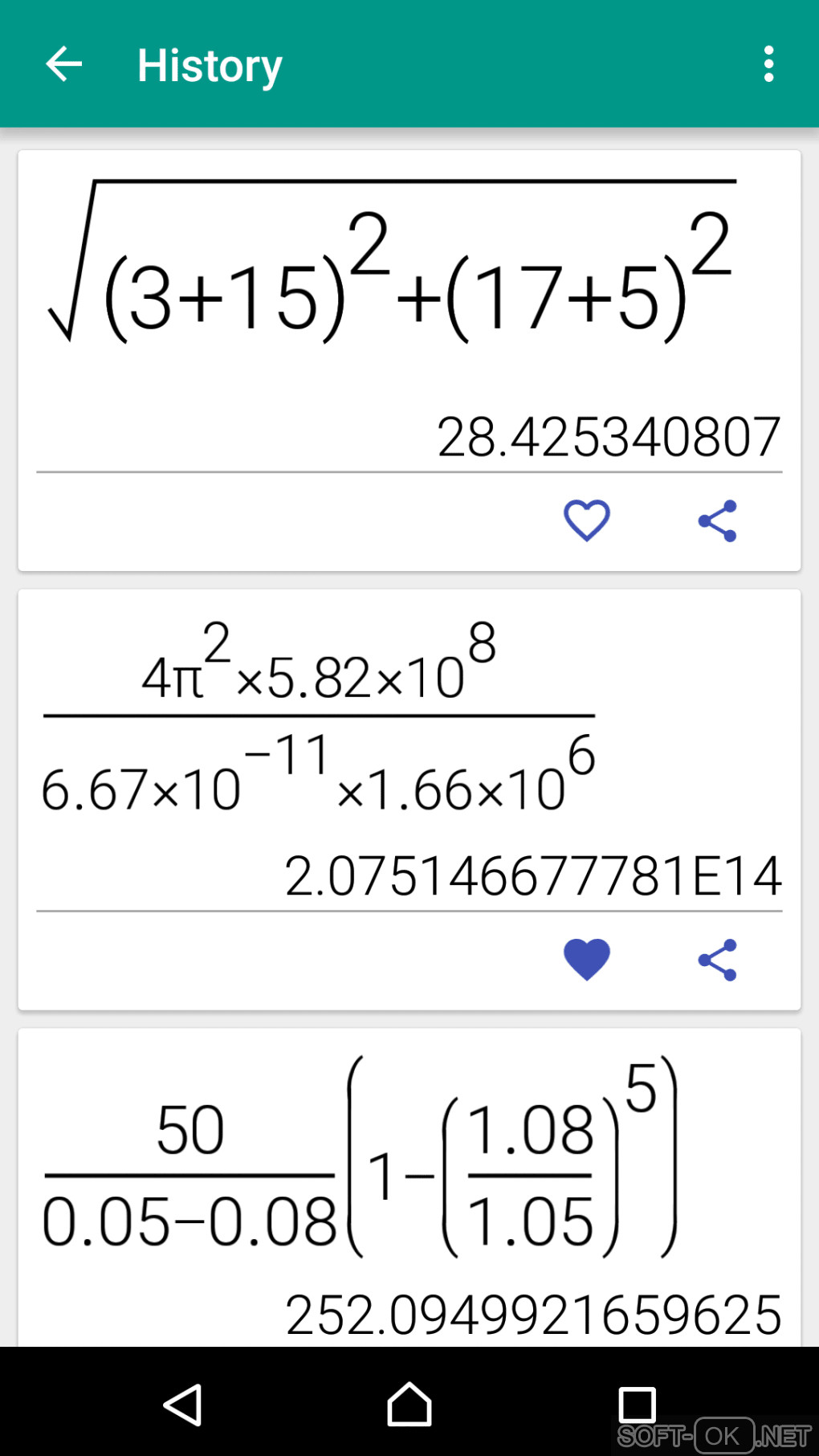
Task: Go back from the History screen
Action: (x=64, y=64)
